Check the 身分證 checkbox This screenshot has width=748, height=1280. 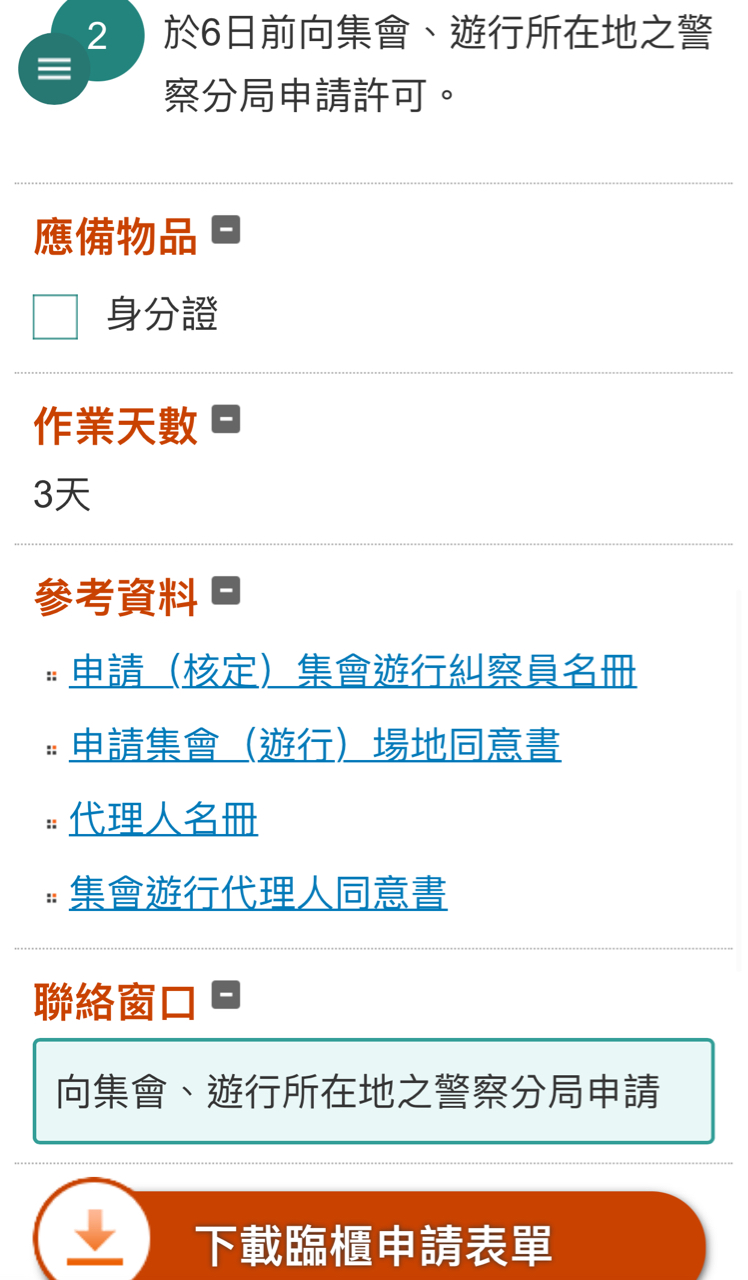55,317
